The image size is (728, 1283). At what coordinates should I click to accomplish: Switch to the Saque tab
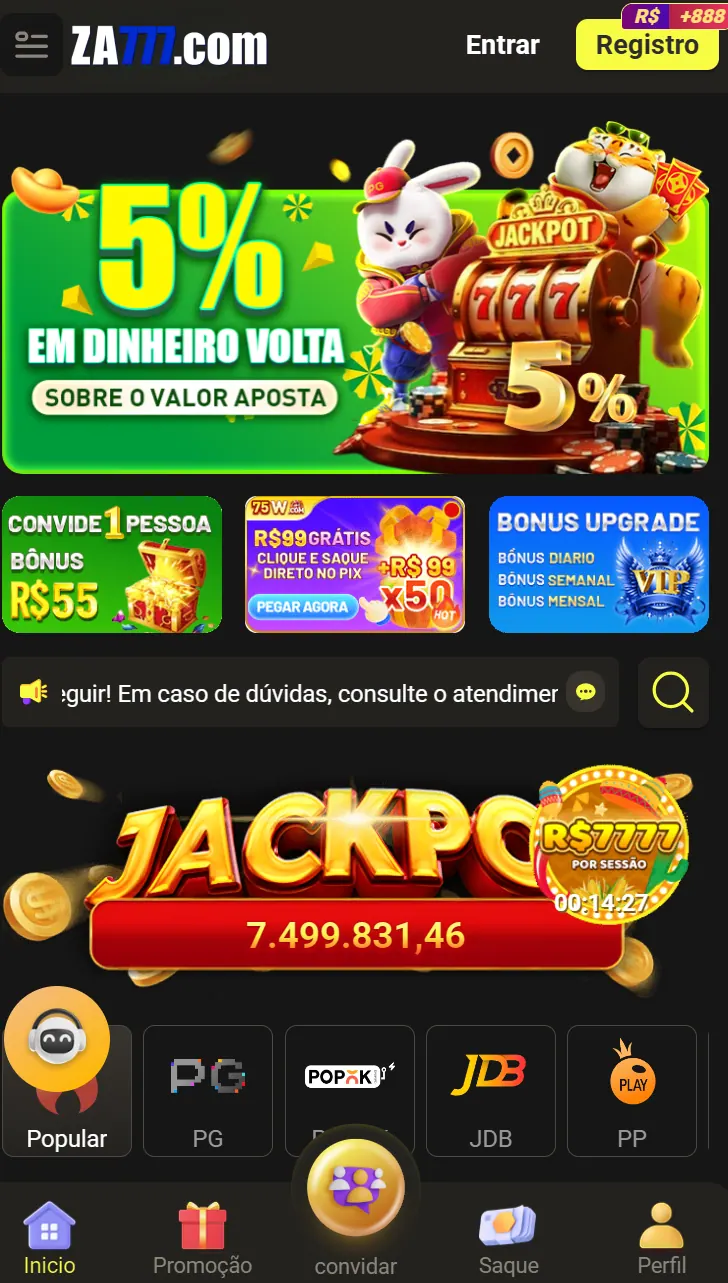click(x=508, y=1240)
